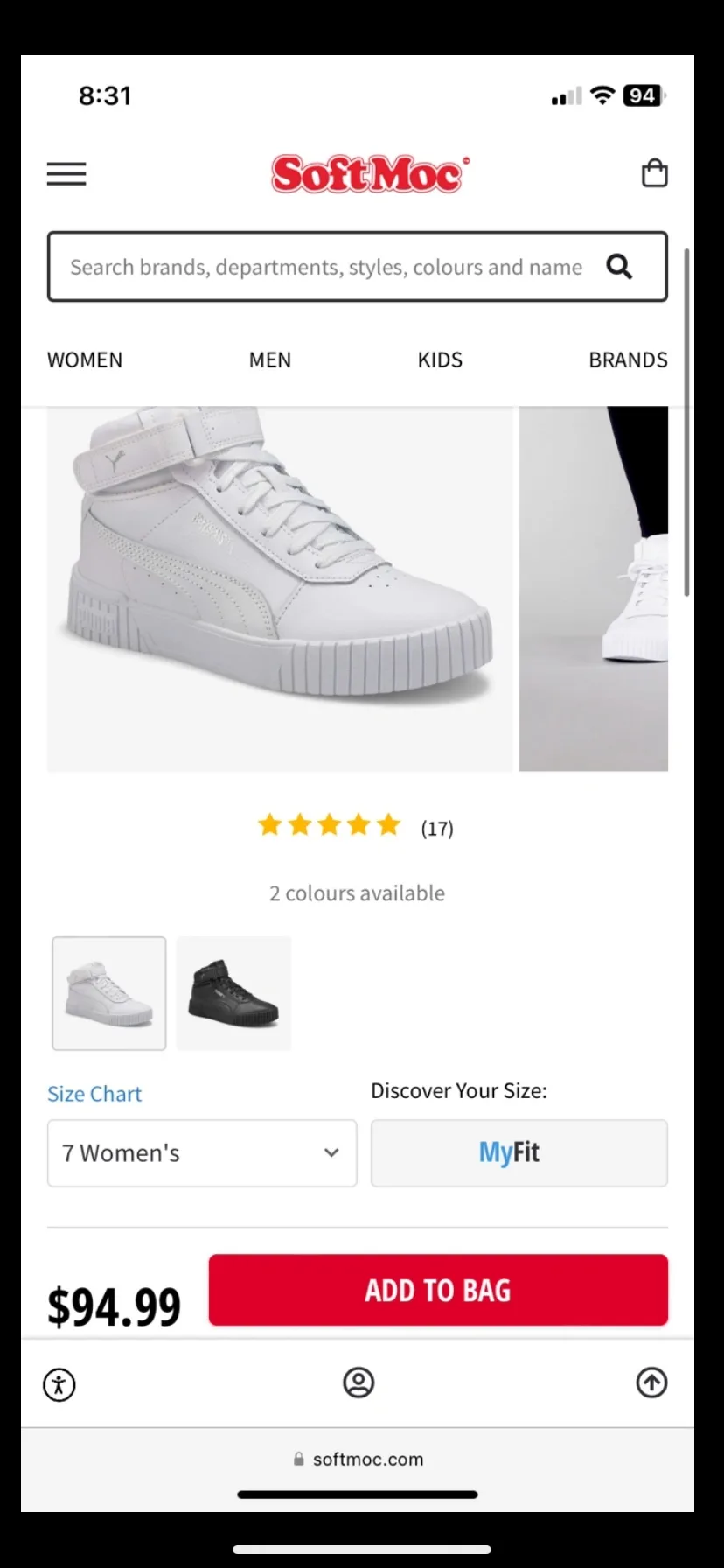Open the KIDS section
Image resolution: width=724 pixels, height=1568 pixels.
pyautogui.click(x=440, y=360)
